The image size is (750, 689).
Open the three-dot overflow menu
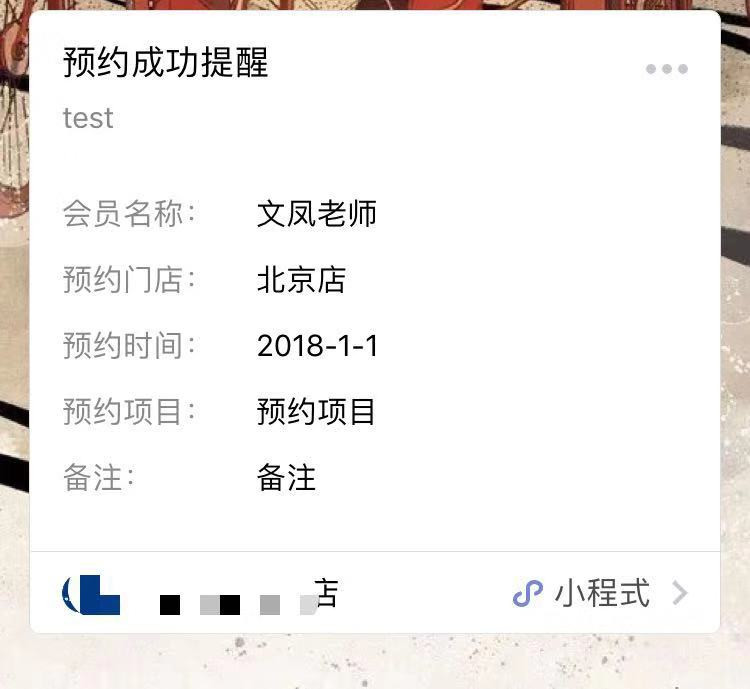[666, 69]
